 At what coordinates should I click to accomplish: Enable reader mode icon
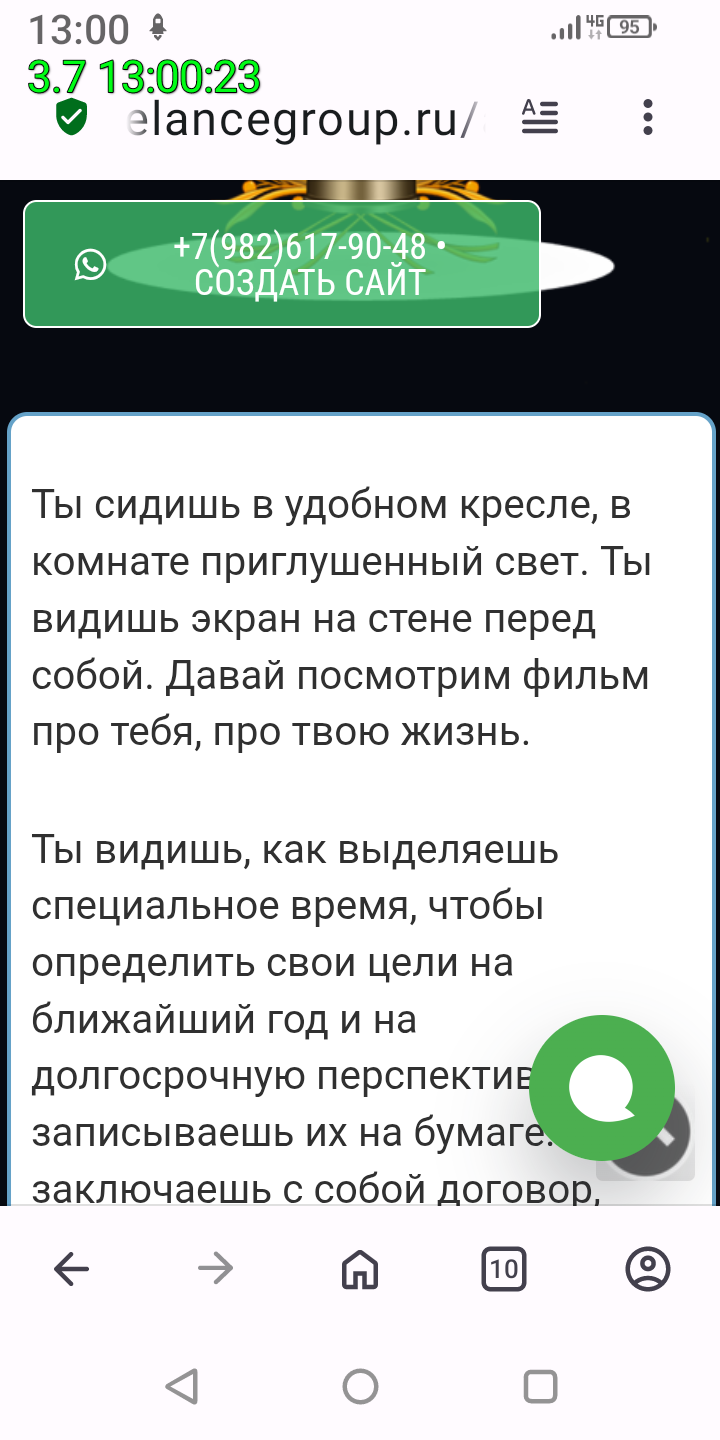tap(541, 118)
